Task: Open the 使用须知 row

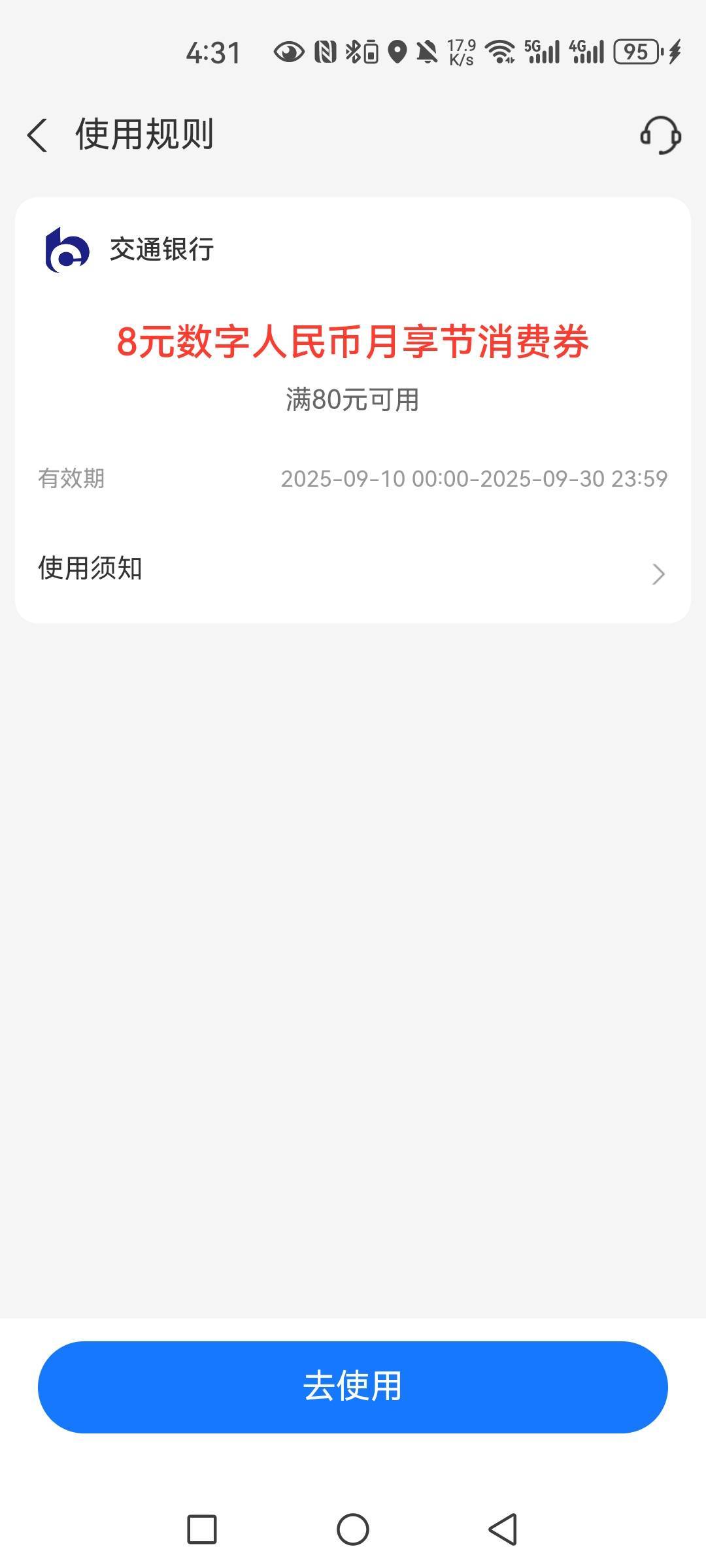Action: pos(352,569)
